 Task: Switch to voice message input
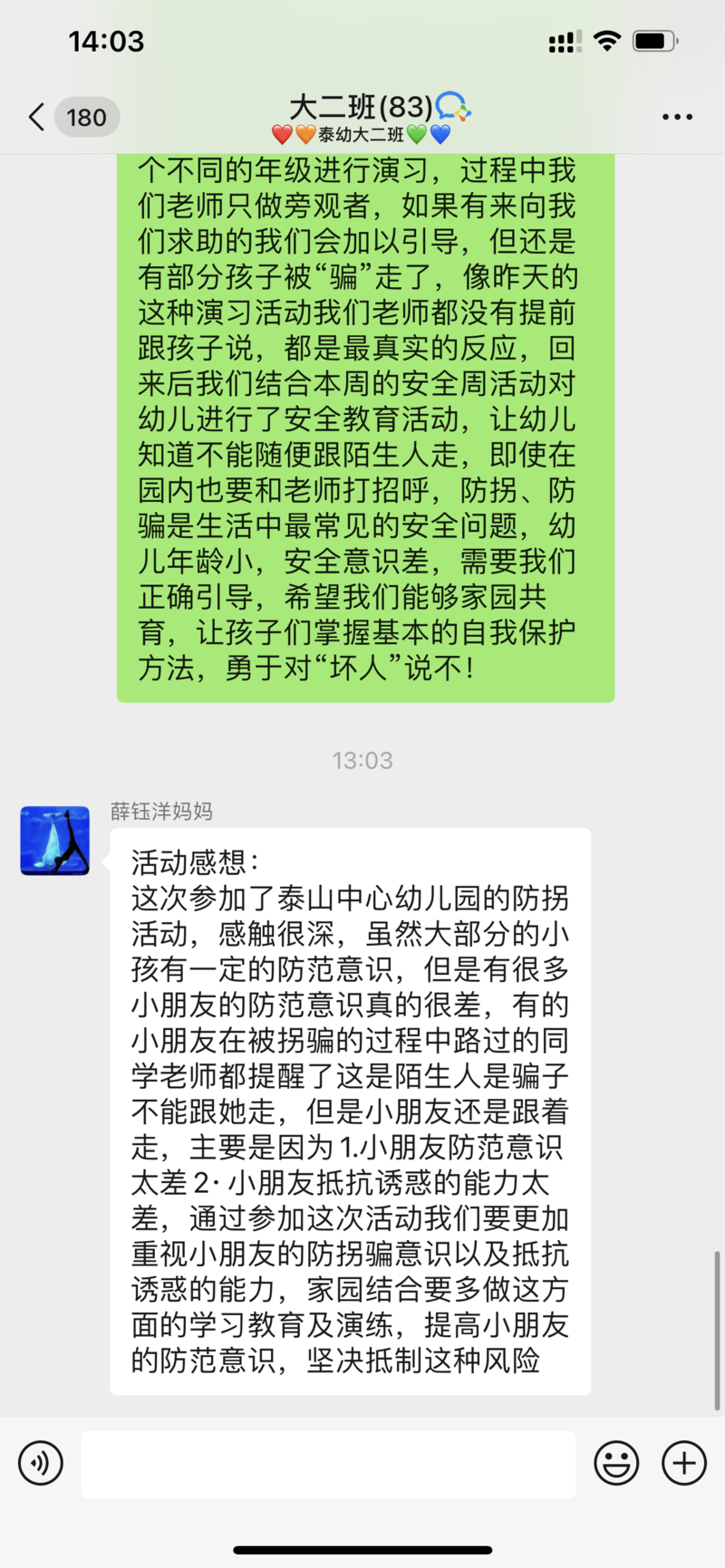coord(41,1463)
